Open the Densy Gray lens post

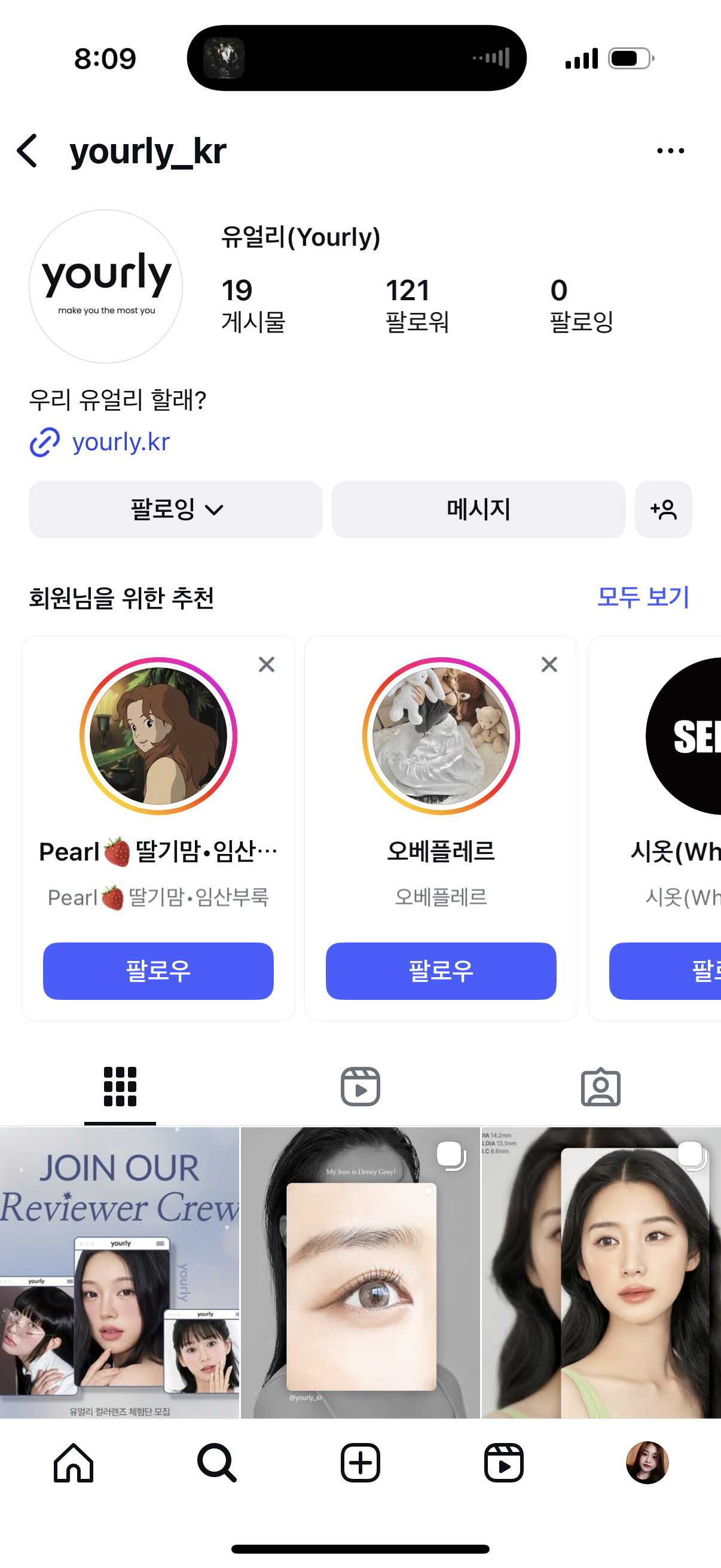[360, 1272]
